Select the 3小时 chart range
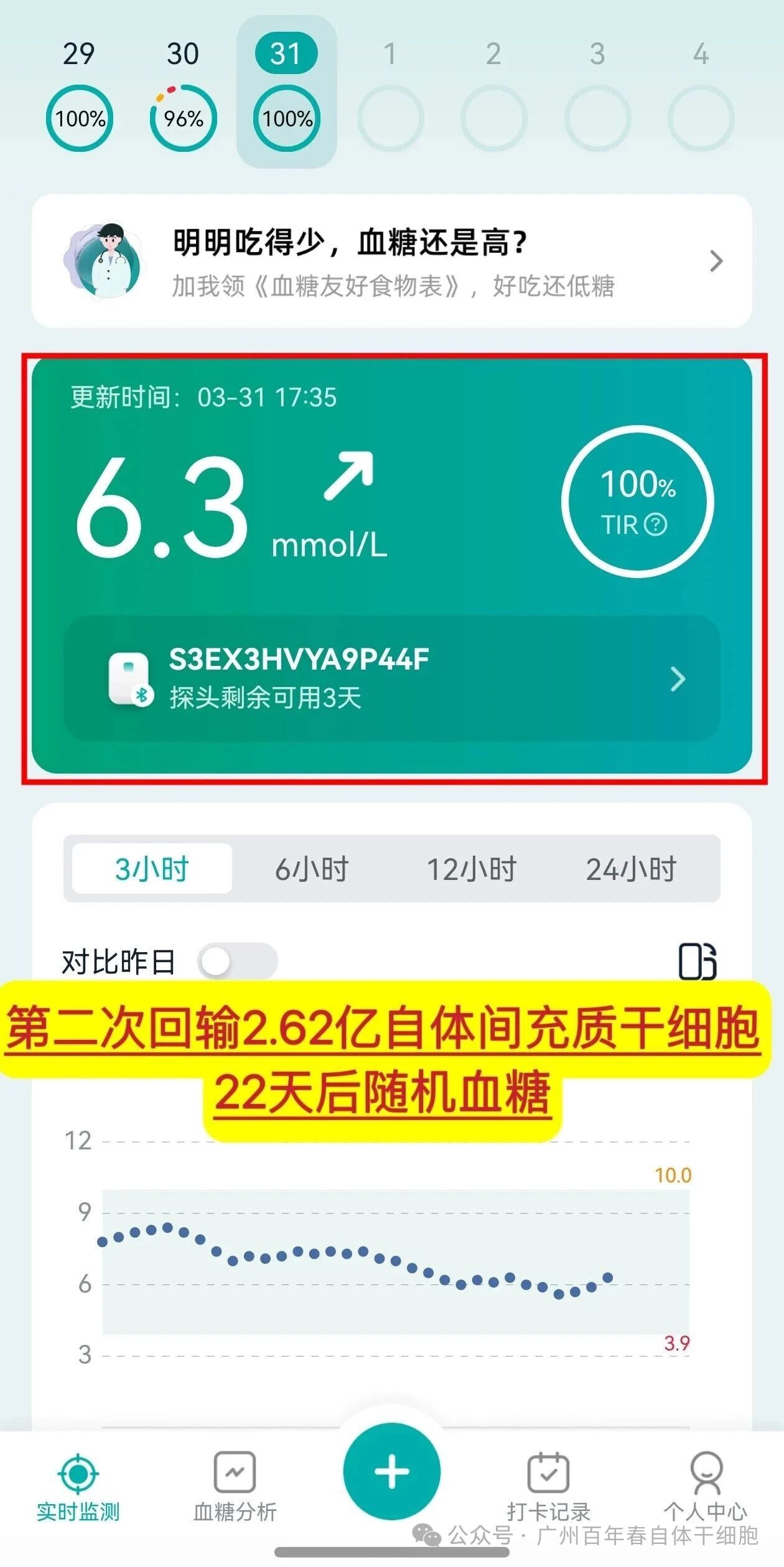The height and width of the screenshot is (1567, 784). pyautogui.click(x=152, y=869)
